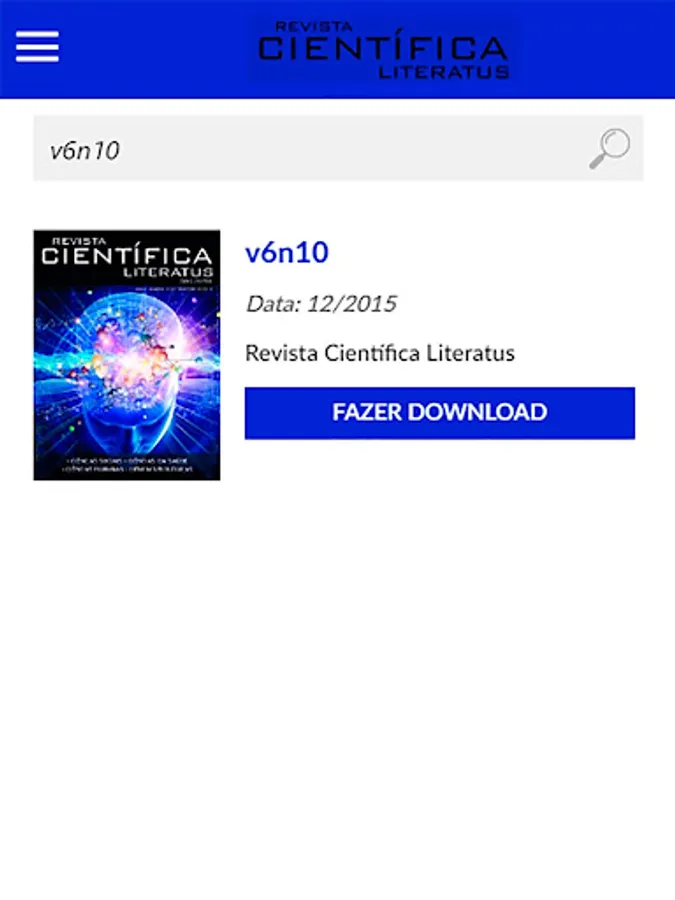The height and width of the screenshot is (900, 675).
Task: Open the v6n10 magazine cover
Action: 127,355
